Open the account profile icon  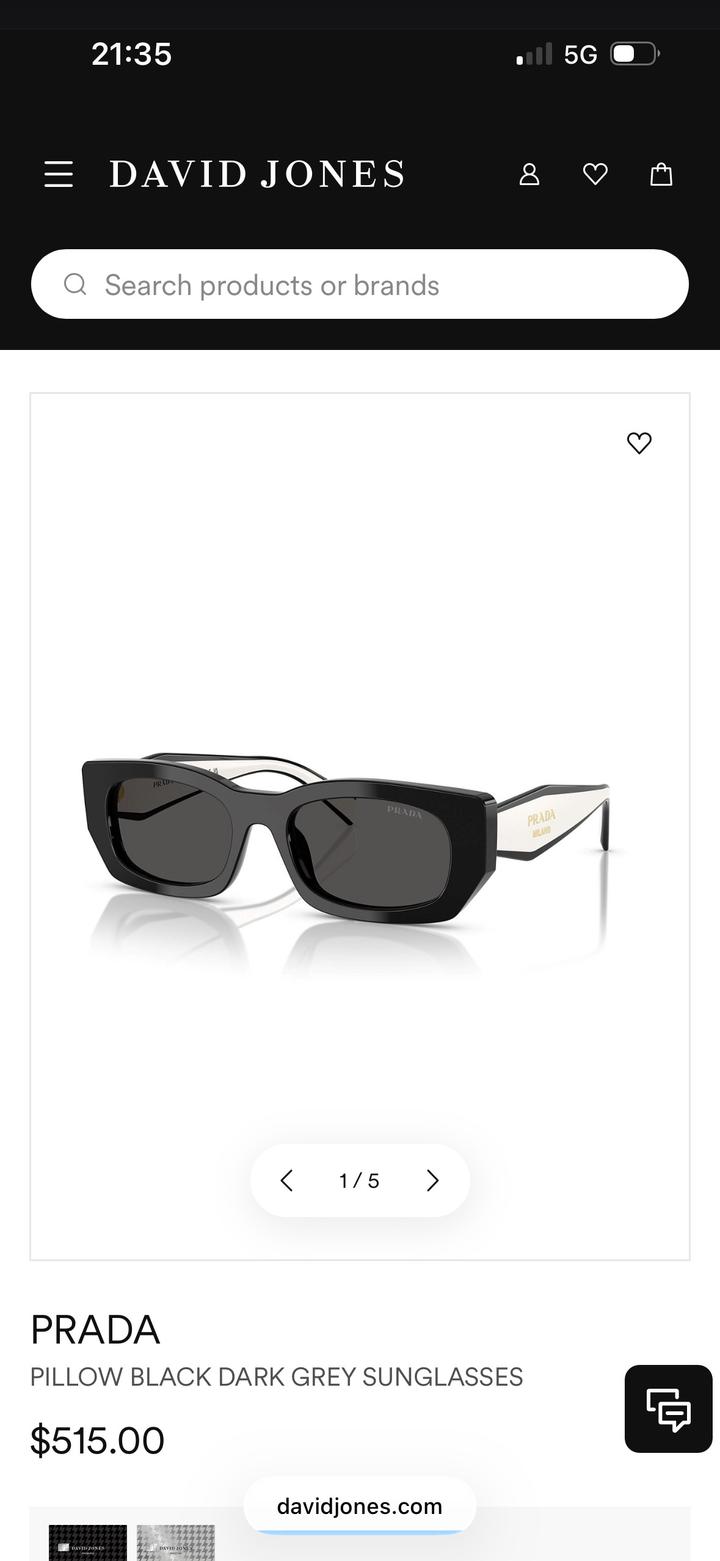(x=529, y=175)
